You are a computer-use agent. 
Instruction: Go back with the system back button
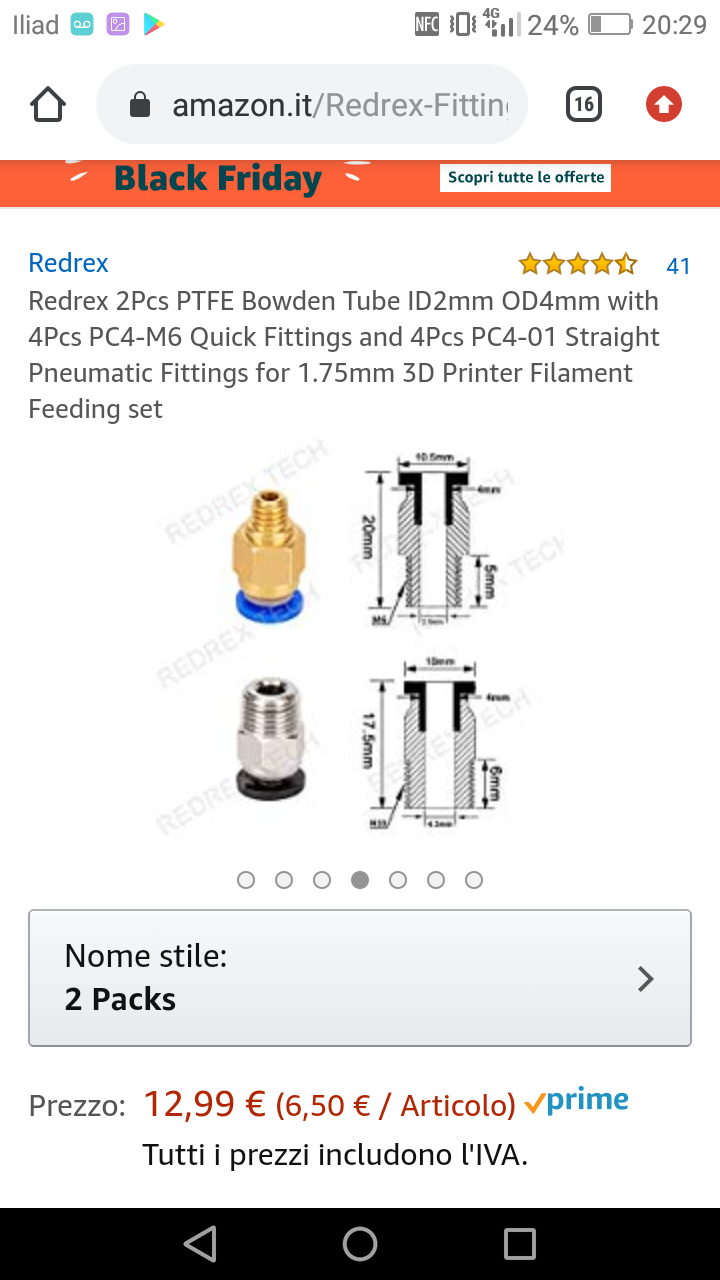click(x=200, y=1244)
